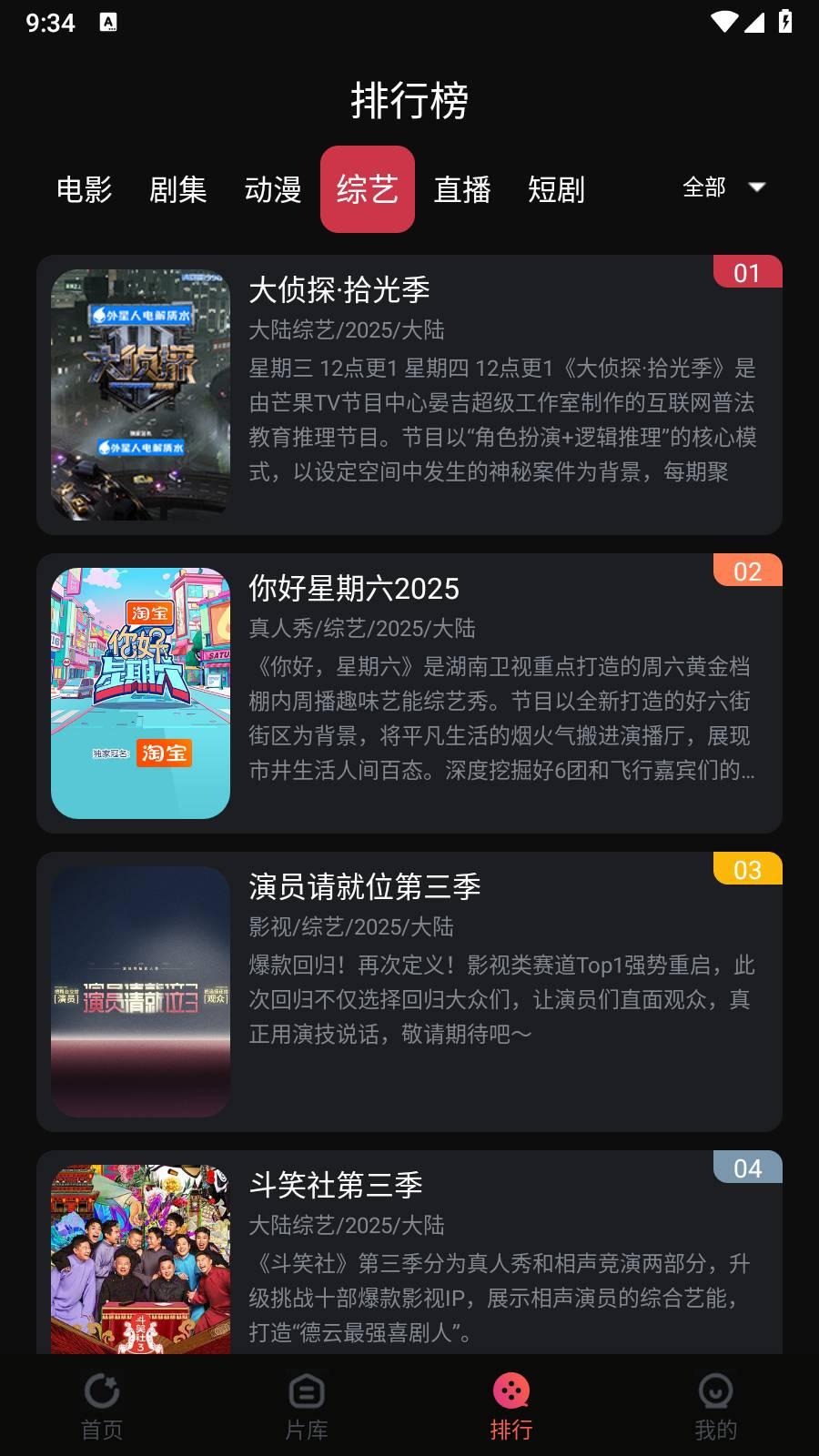Screen dimensions: 819x1456
Task: Switch to the 剧集 tab
Action: (179, 189)
